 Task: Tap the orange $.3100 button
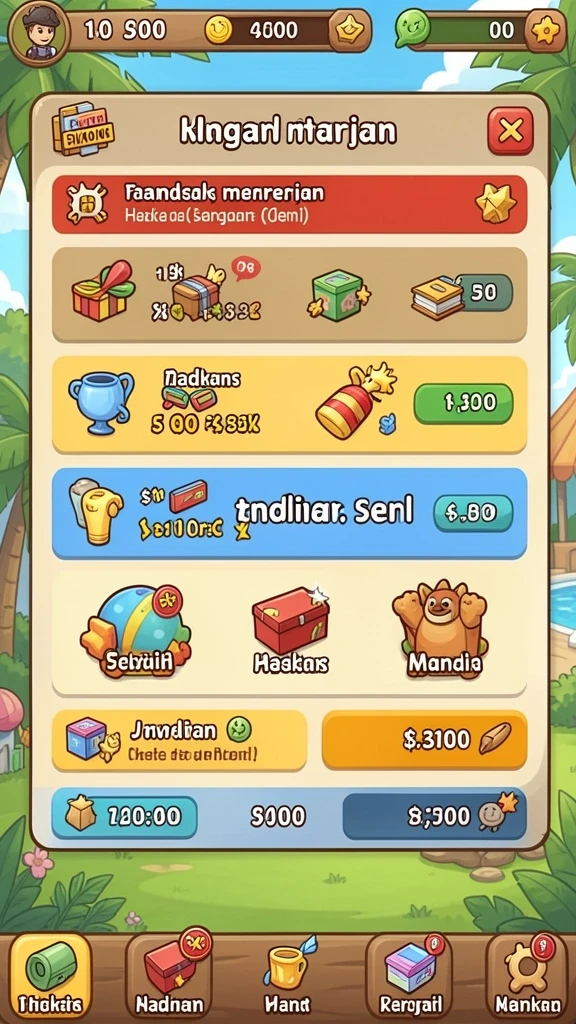424,740
